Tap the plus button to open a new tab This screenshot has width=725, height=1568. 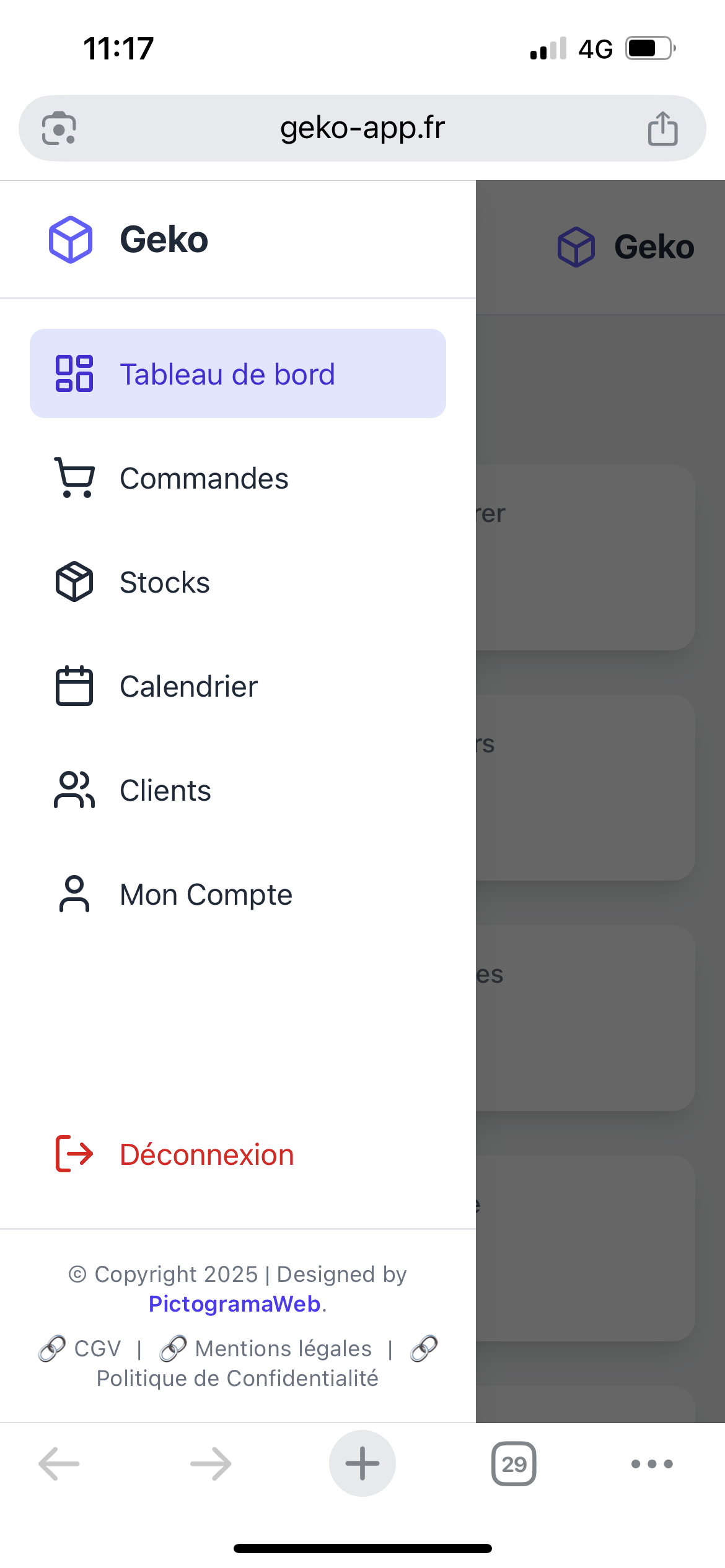362,1463
